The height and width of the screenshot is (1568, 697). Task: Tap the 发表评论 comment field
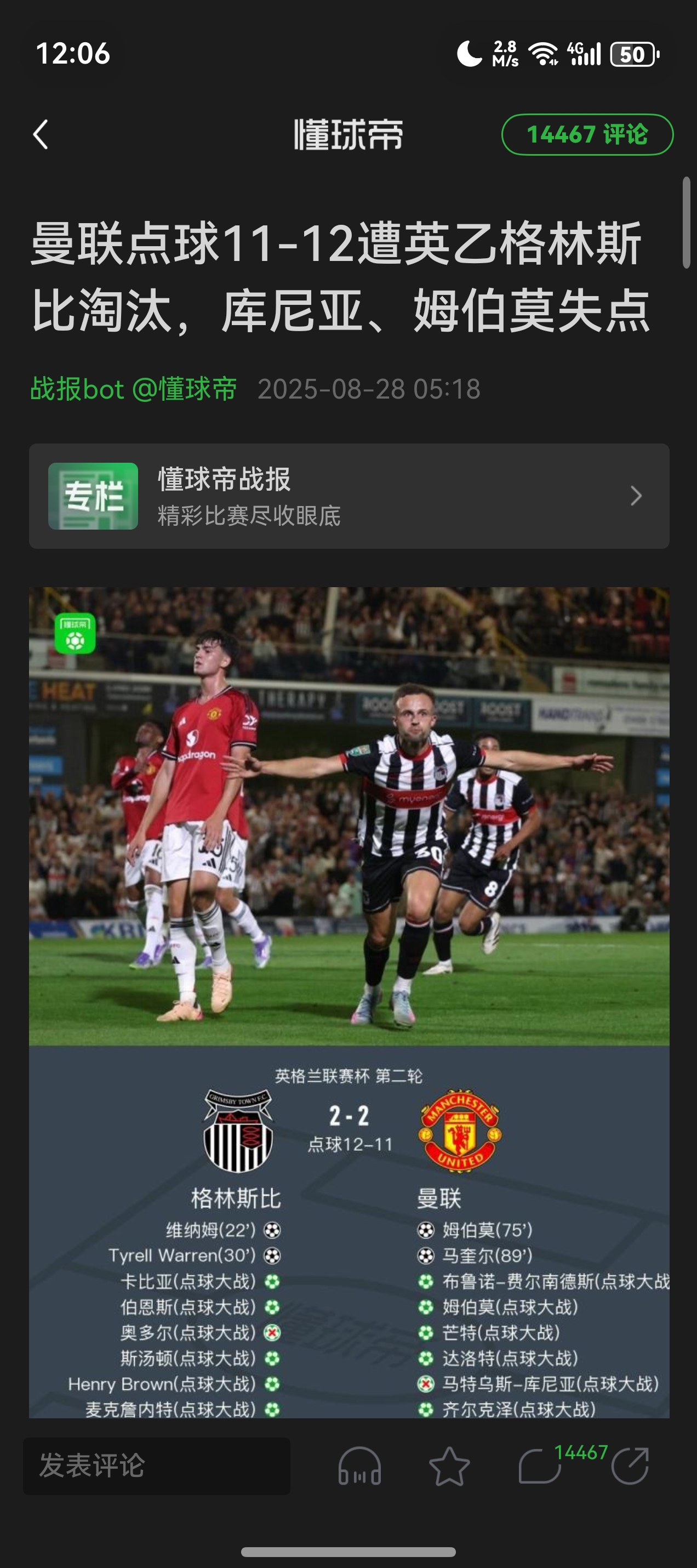coord(156,1465)
